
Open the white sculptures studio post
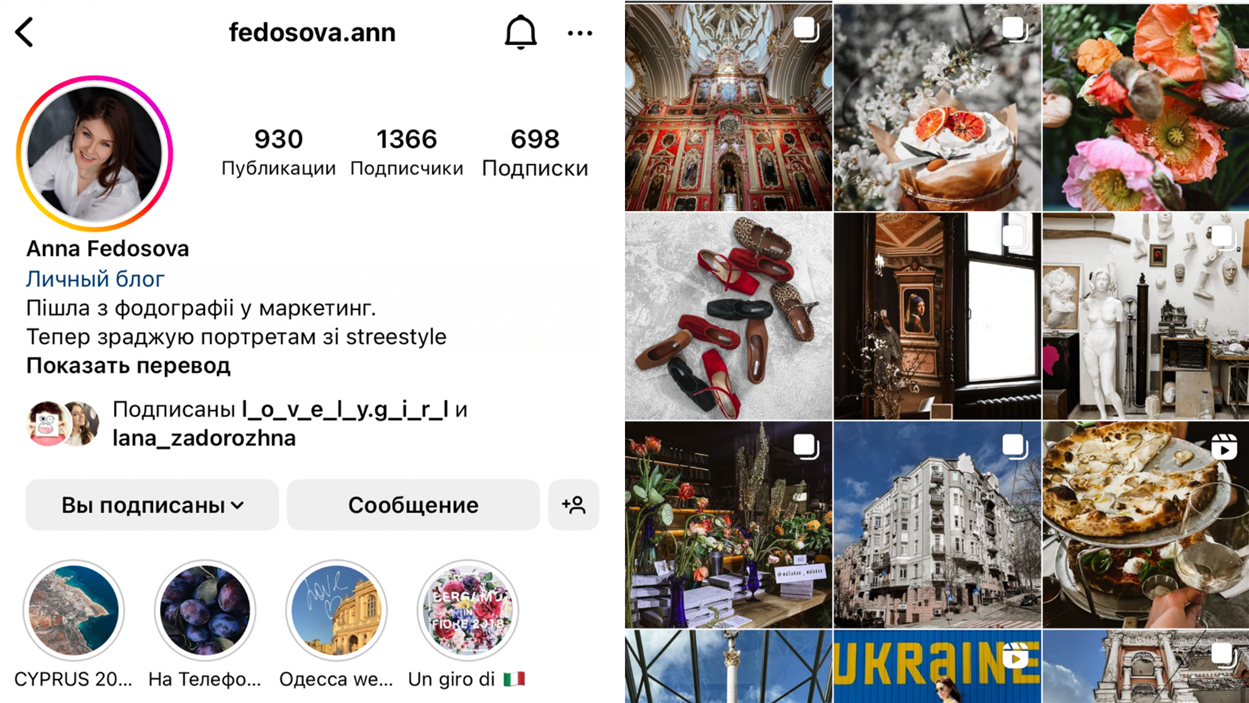(x=1145, y=316)
